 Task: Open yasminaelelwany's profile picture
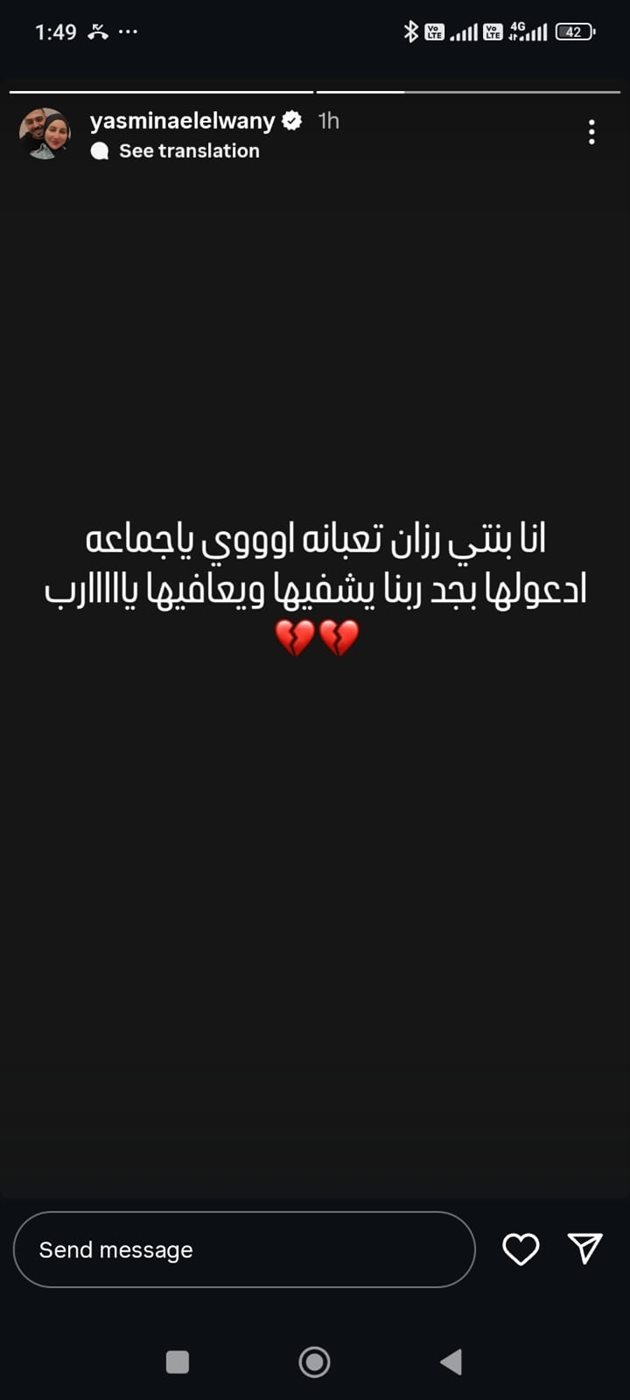pos(44,134)
